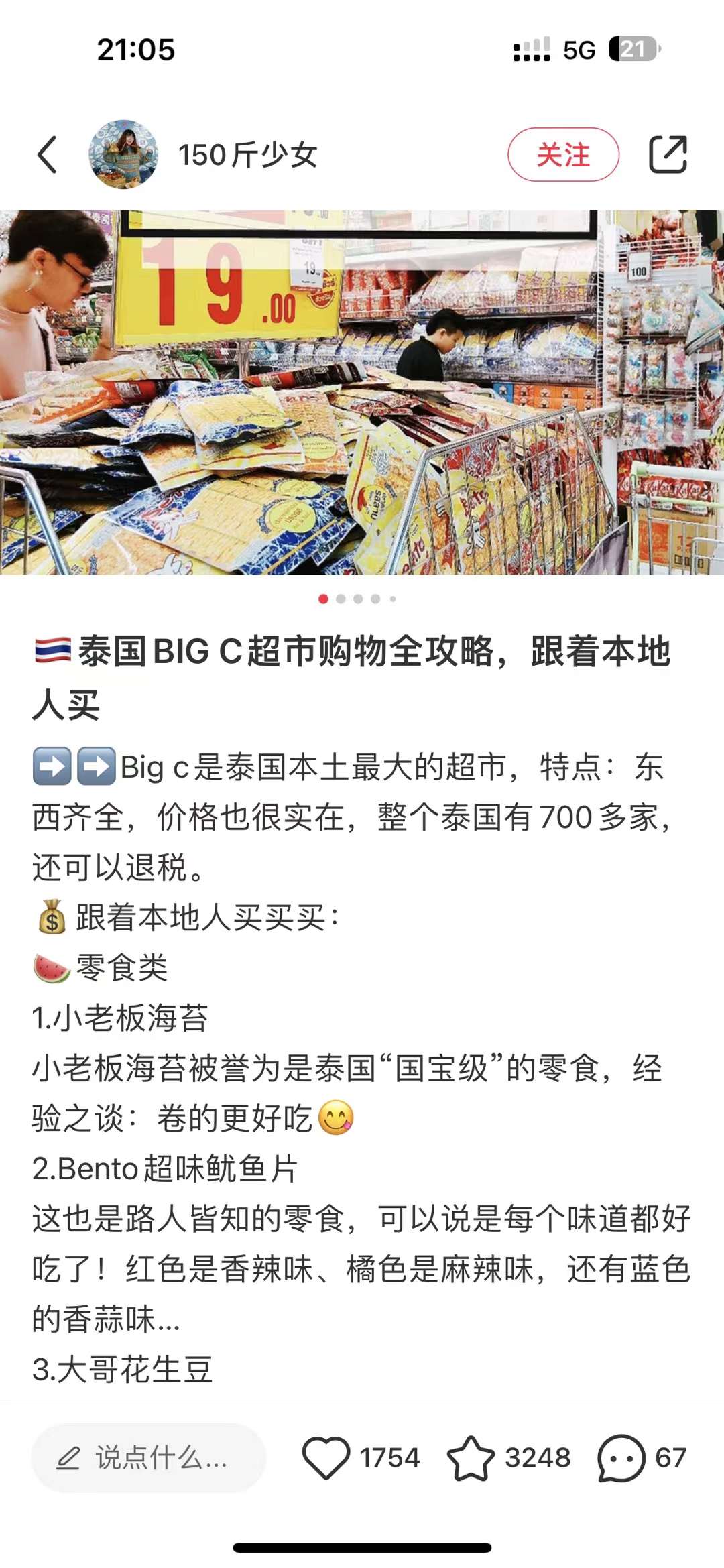Save post with the star icon

click(x=471, y=1458)
